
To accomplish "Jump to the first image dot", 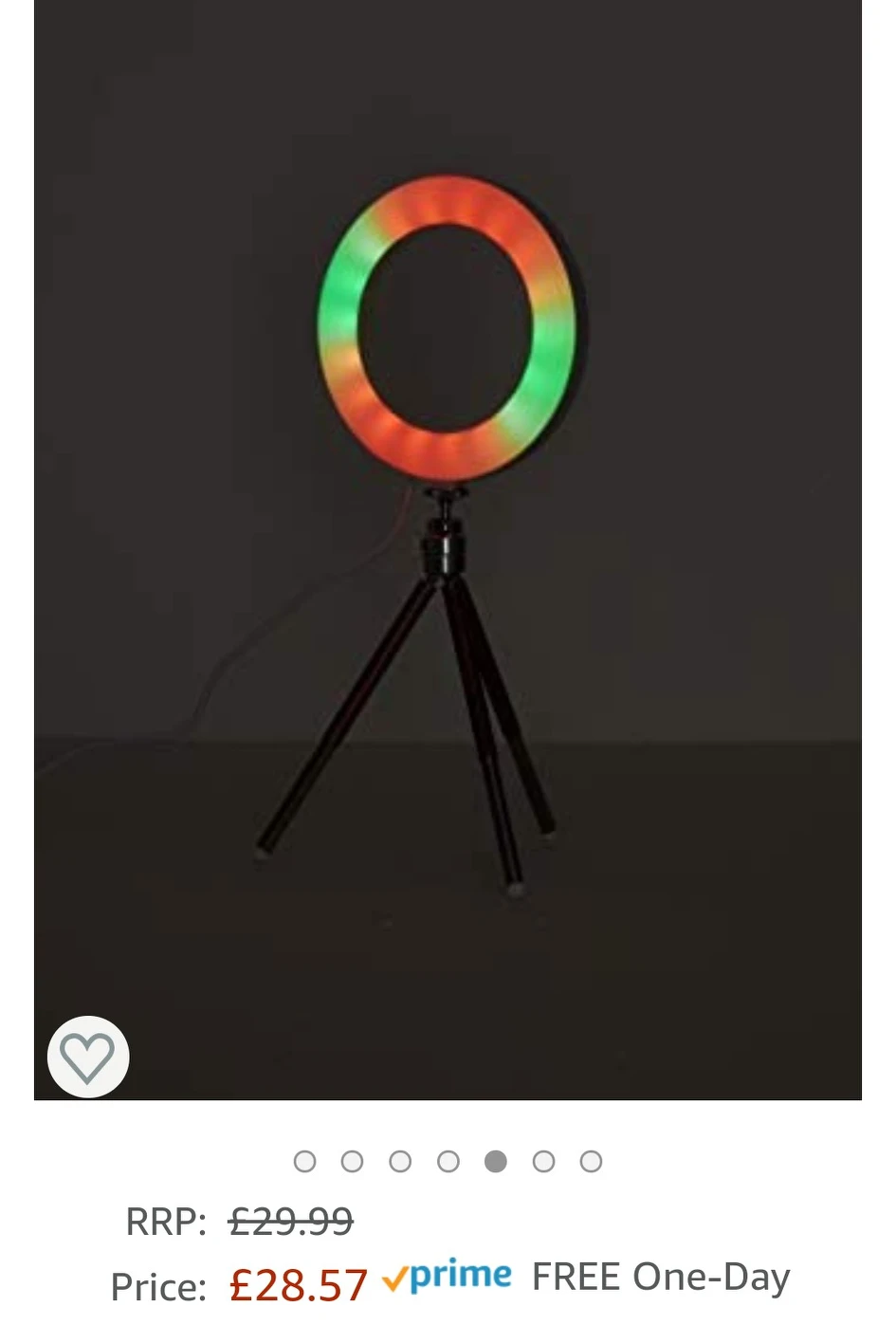I will 304,1161.
